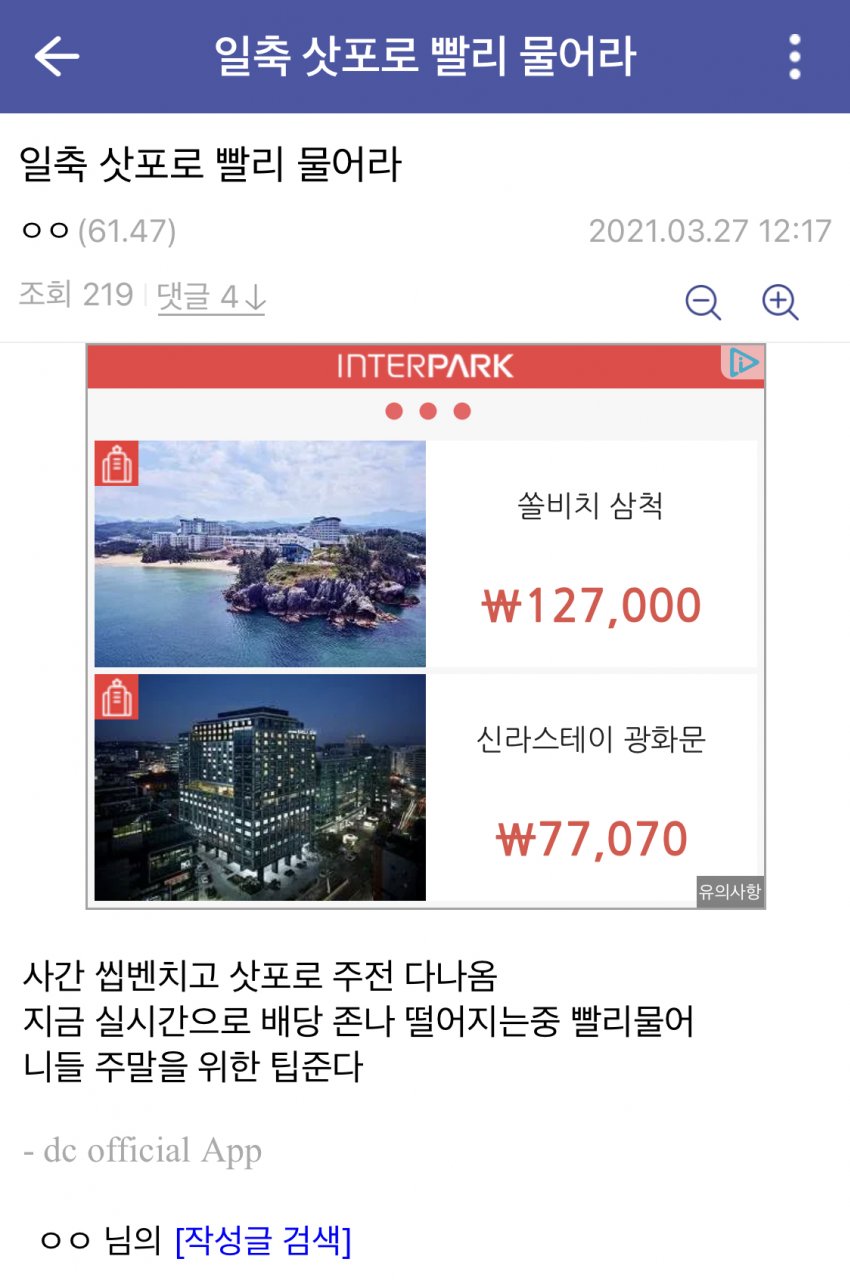Image resolution: width=850 pixels, height=1287 pixels.
Task: Tap the 유의사항 notice on the ad
Action: (730, 892)
